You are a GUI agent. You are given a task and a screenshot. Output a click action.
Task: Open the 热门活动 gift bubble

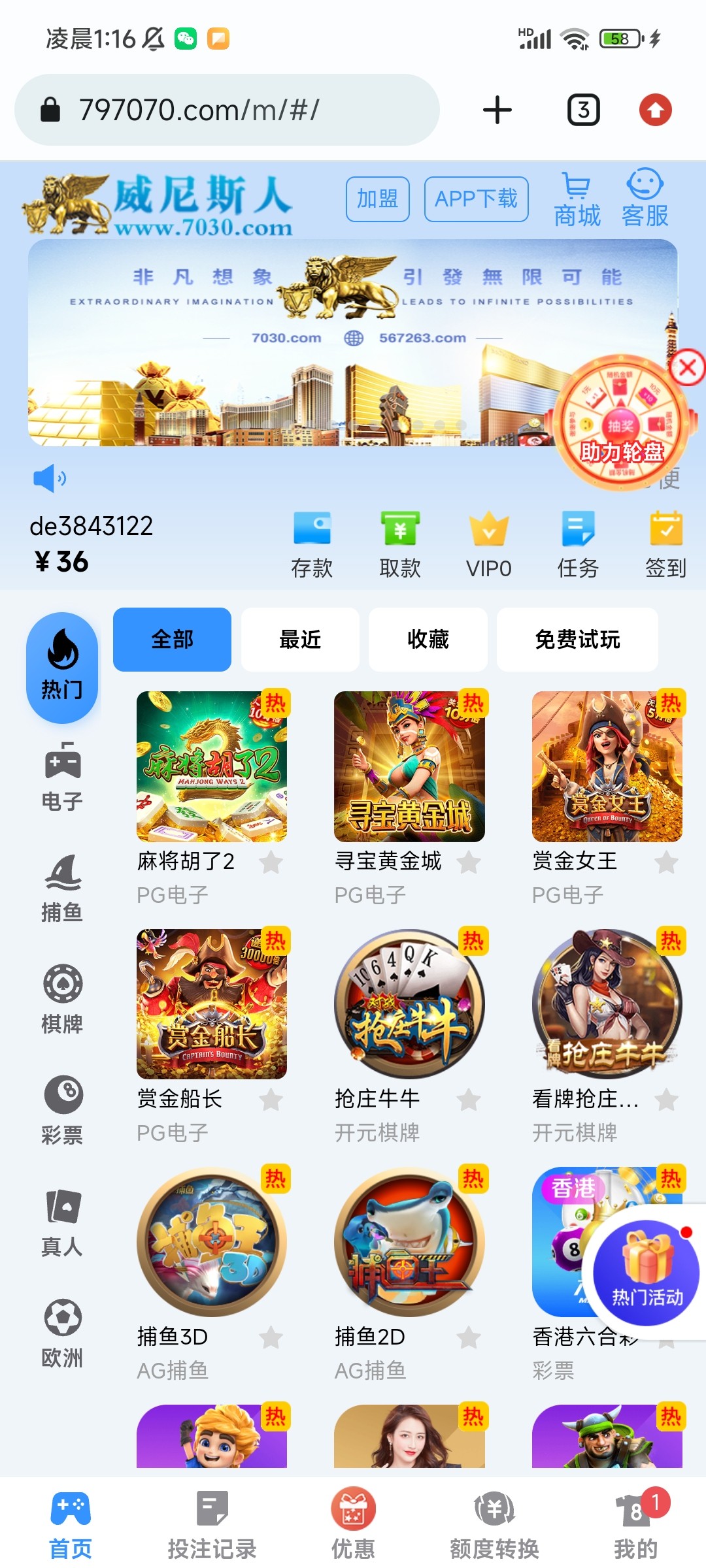646,1272
